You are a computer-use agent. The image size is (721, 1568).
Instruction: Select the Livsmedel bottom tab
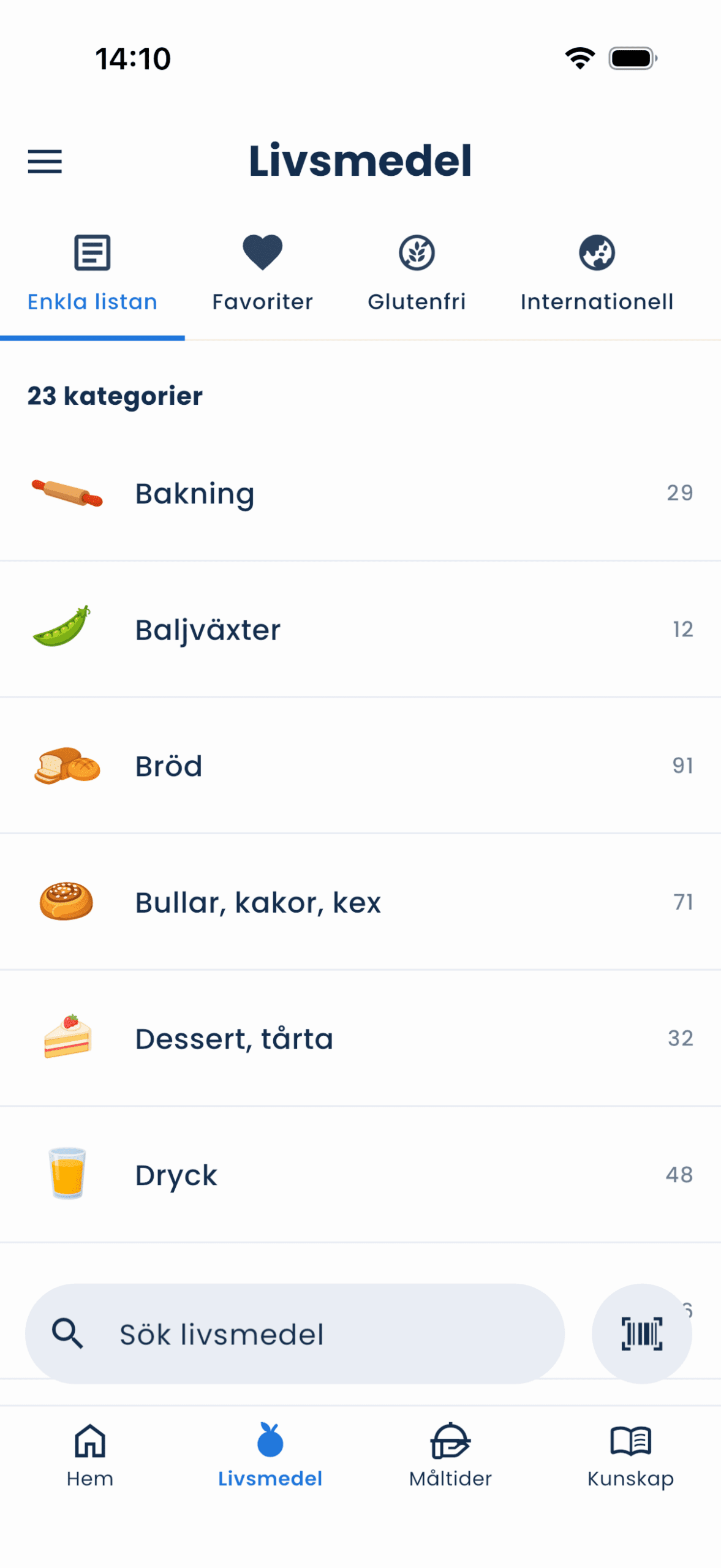[x=270, y=1455]
